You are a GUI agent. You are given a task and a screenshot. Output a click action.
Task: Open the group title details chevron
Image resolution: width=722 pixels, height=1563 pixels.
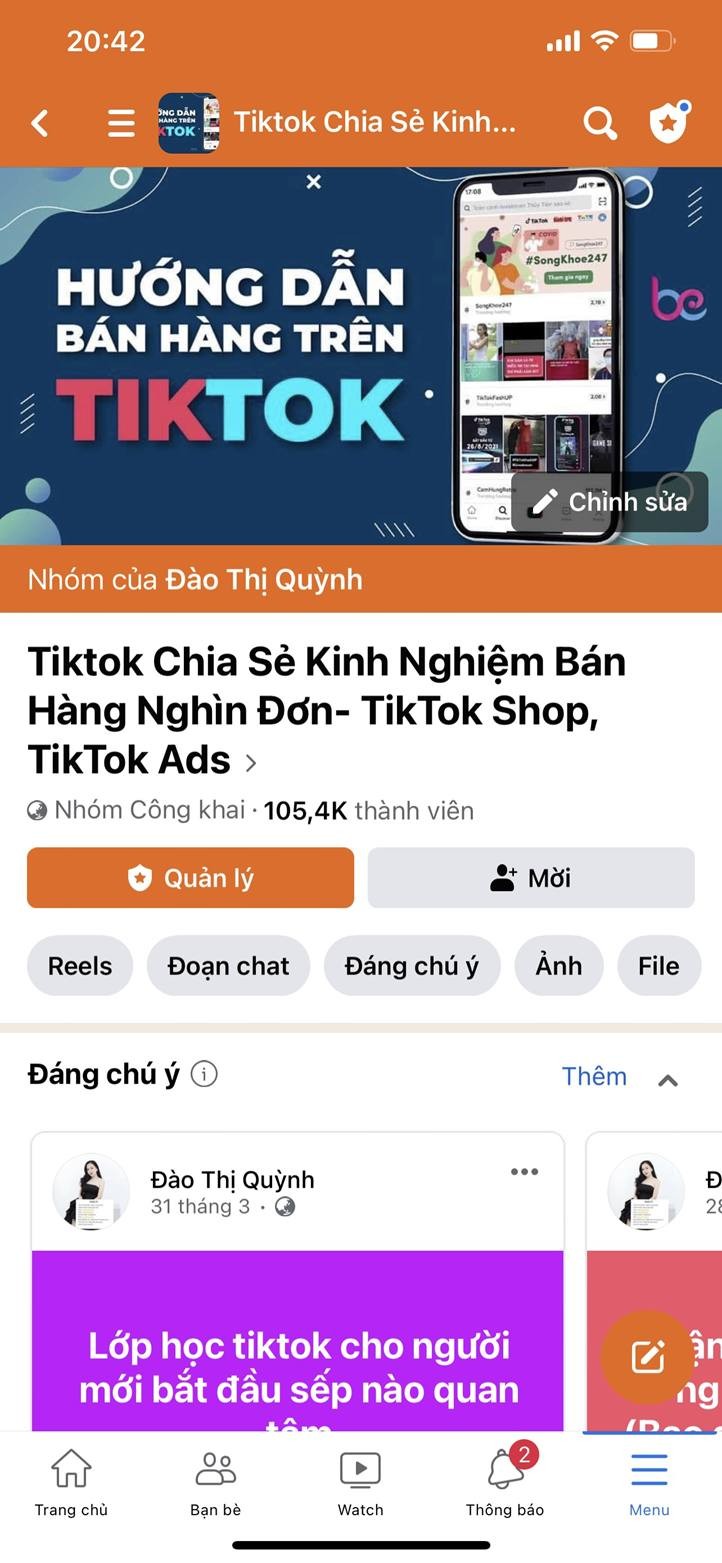pyautogui.click(x=251, y=763)
